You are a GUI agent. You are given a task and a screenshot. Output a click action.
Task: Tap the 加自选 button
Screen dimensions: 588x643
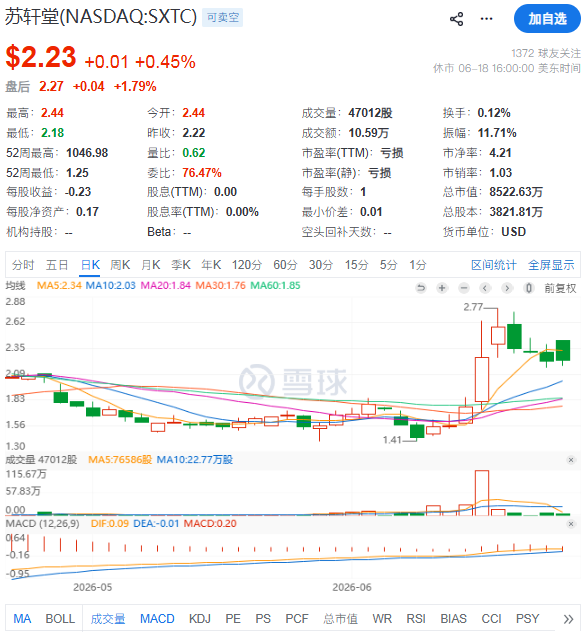pos(547,18)
